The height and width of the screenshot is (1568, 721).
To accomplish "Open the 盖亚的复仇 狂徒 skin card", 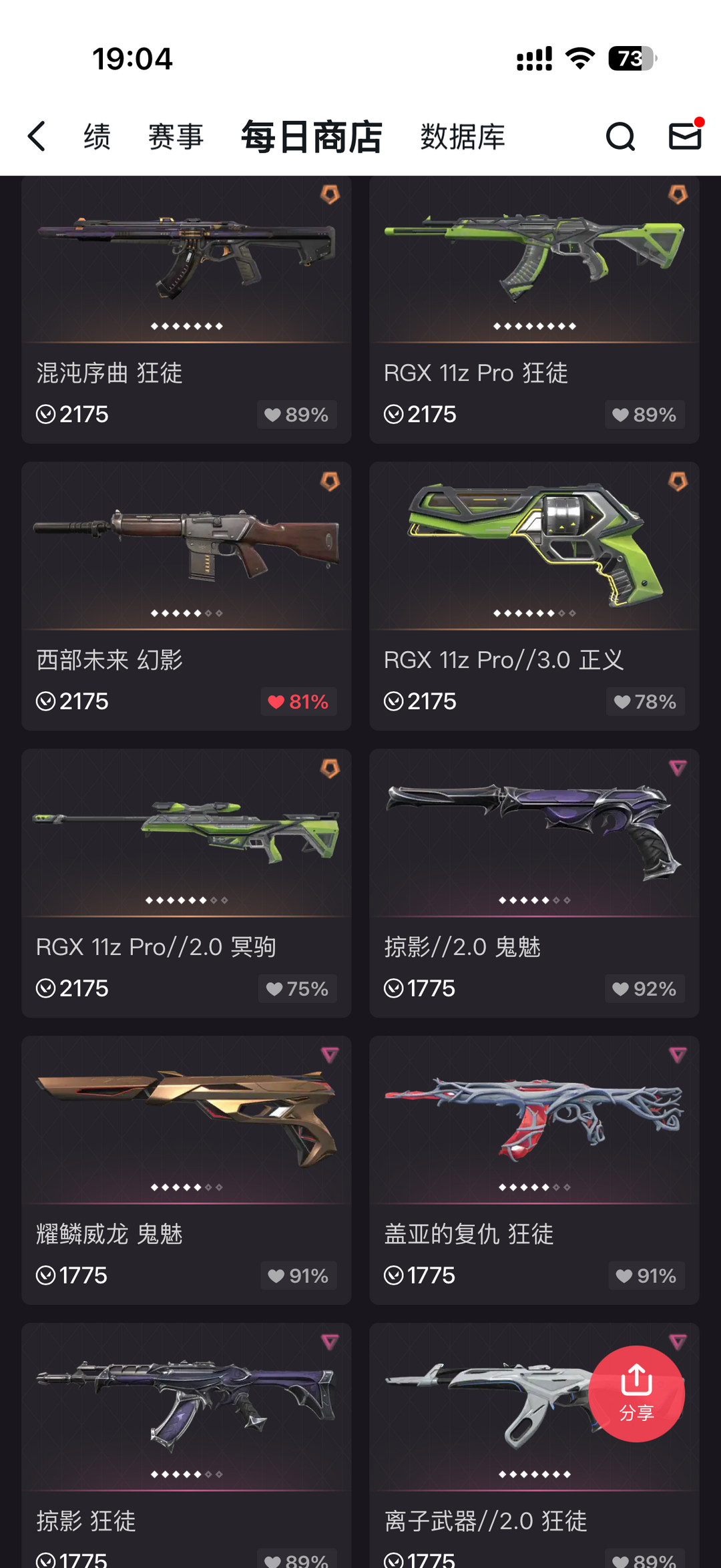I will (x=534, y=1171).
